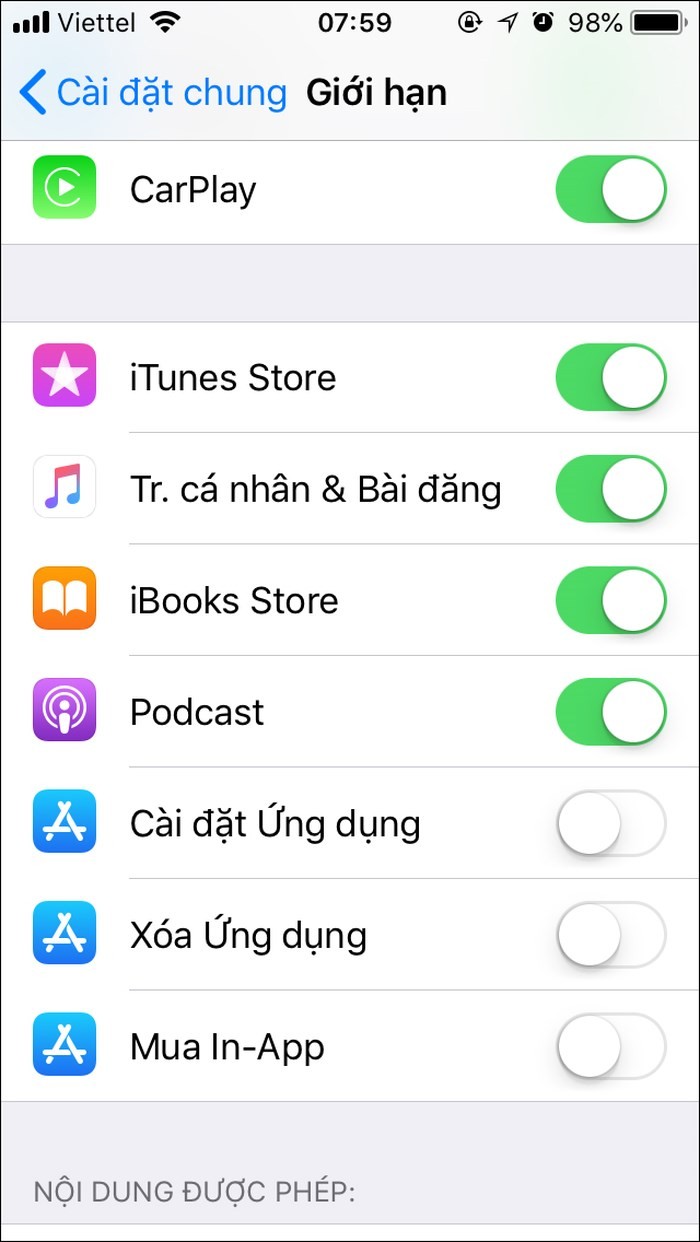Disable the iTunes Store toggle
This screenshot has height=1242, width=700.
pos(610,377)
